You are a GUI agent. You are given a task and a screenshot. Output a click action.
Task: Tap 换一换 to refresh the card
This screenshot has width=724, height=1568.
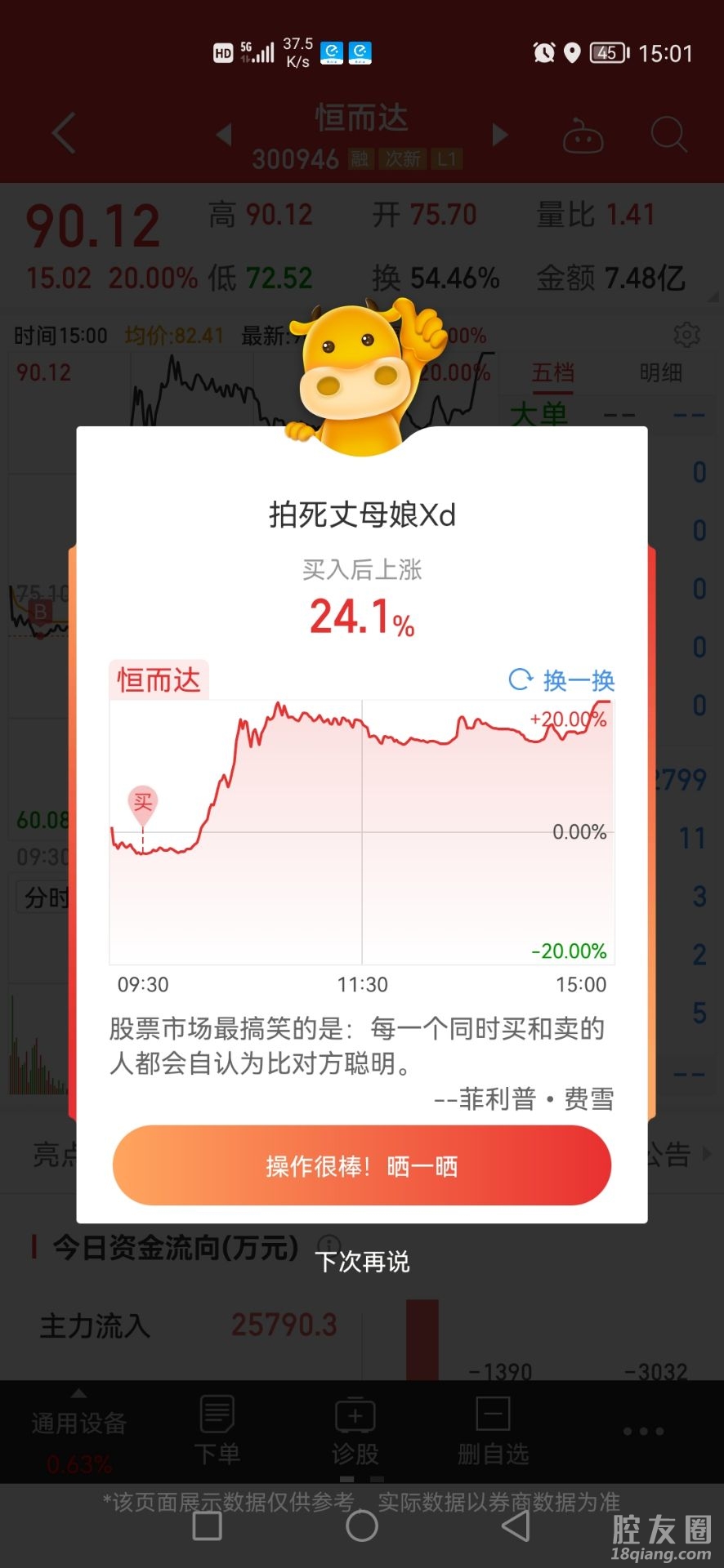562,679
